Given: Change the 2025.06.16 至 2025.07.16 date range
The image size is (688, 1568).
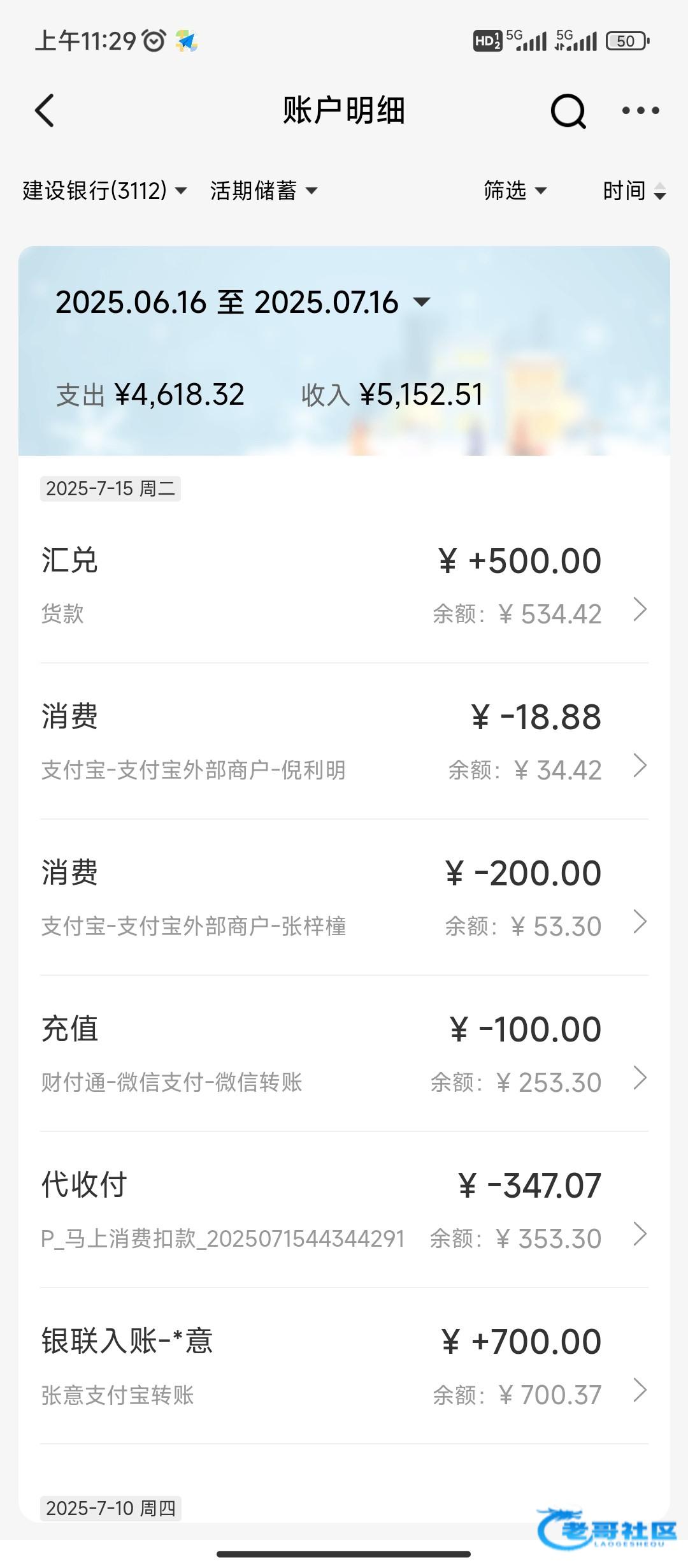Looking at the screenshot, I should coord(243,302).
